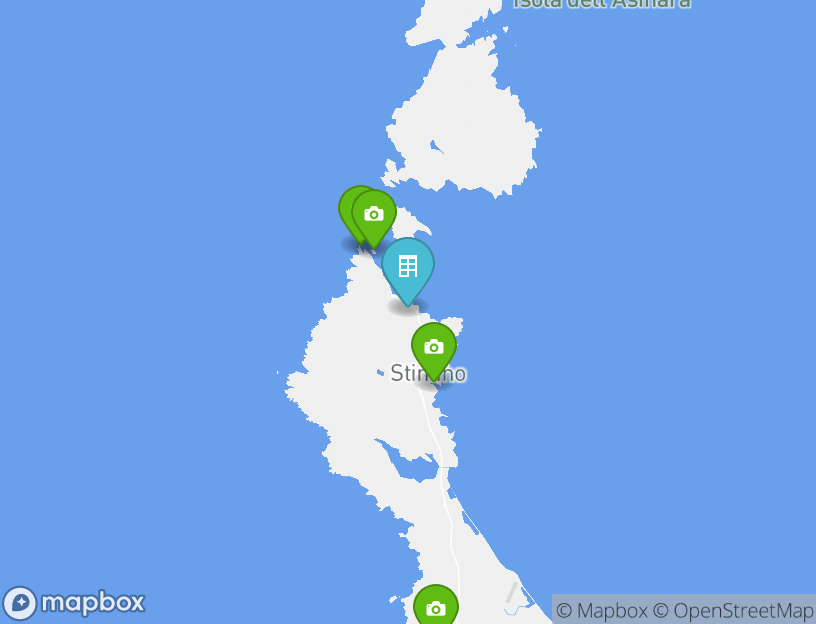Select the camera pin over the Stintino label

coord(434,348)
